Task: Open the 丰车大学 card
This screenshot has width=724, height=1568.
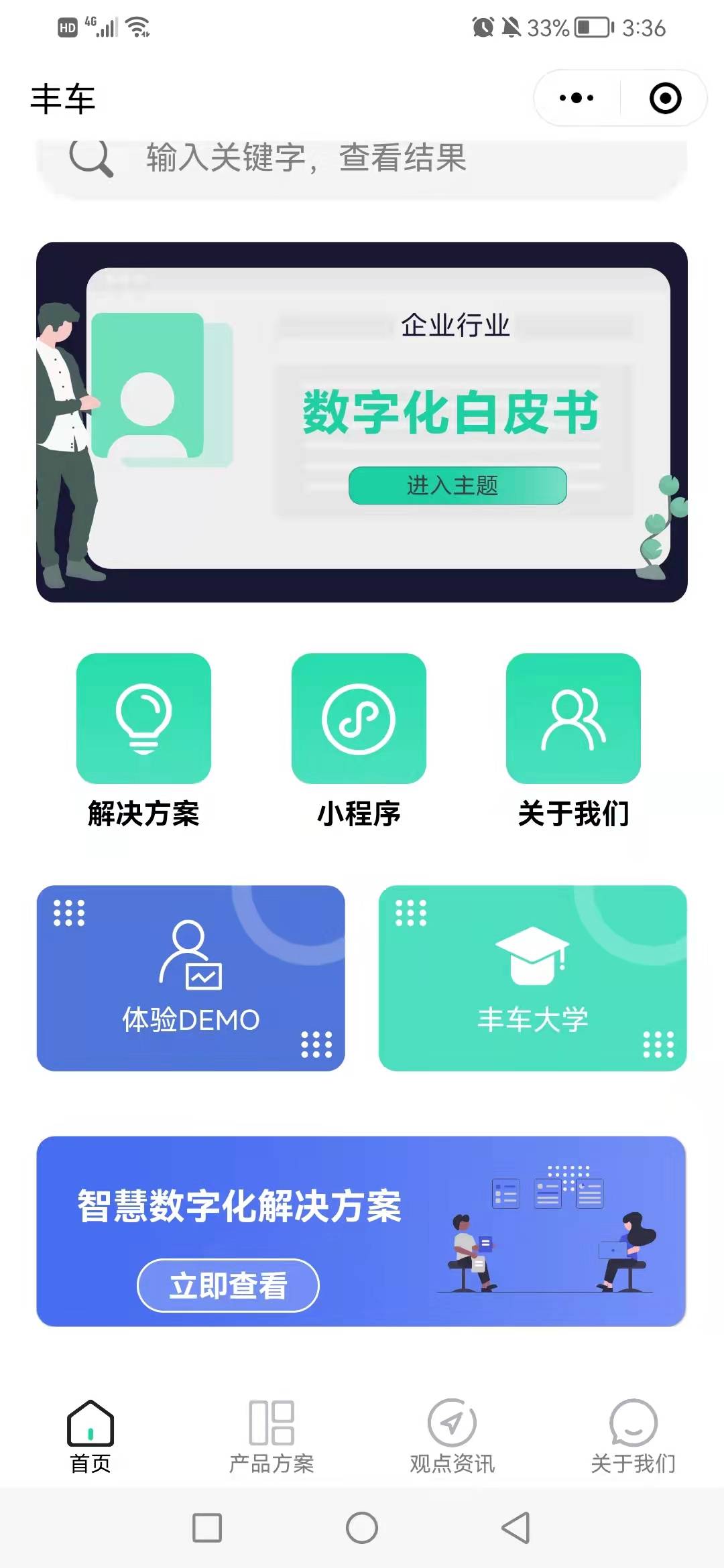Action: pos(533,978)
